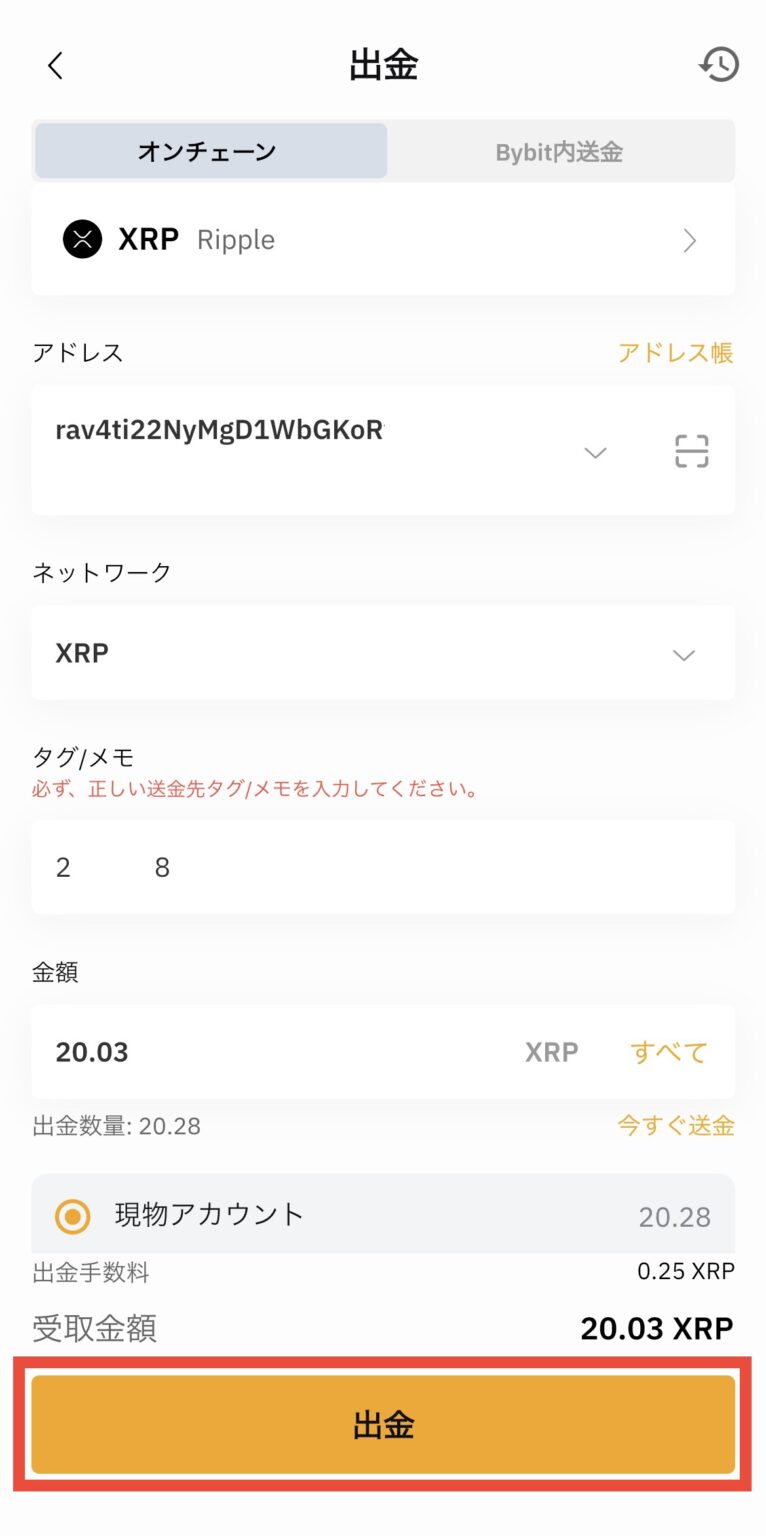766x1536 pixels.
Task: Open the saved address dropdown arrow
Action: pos(595,452)
